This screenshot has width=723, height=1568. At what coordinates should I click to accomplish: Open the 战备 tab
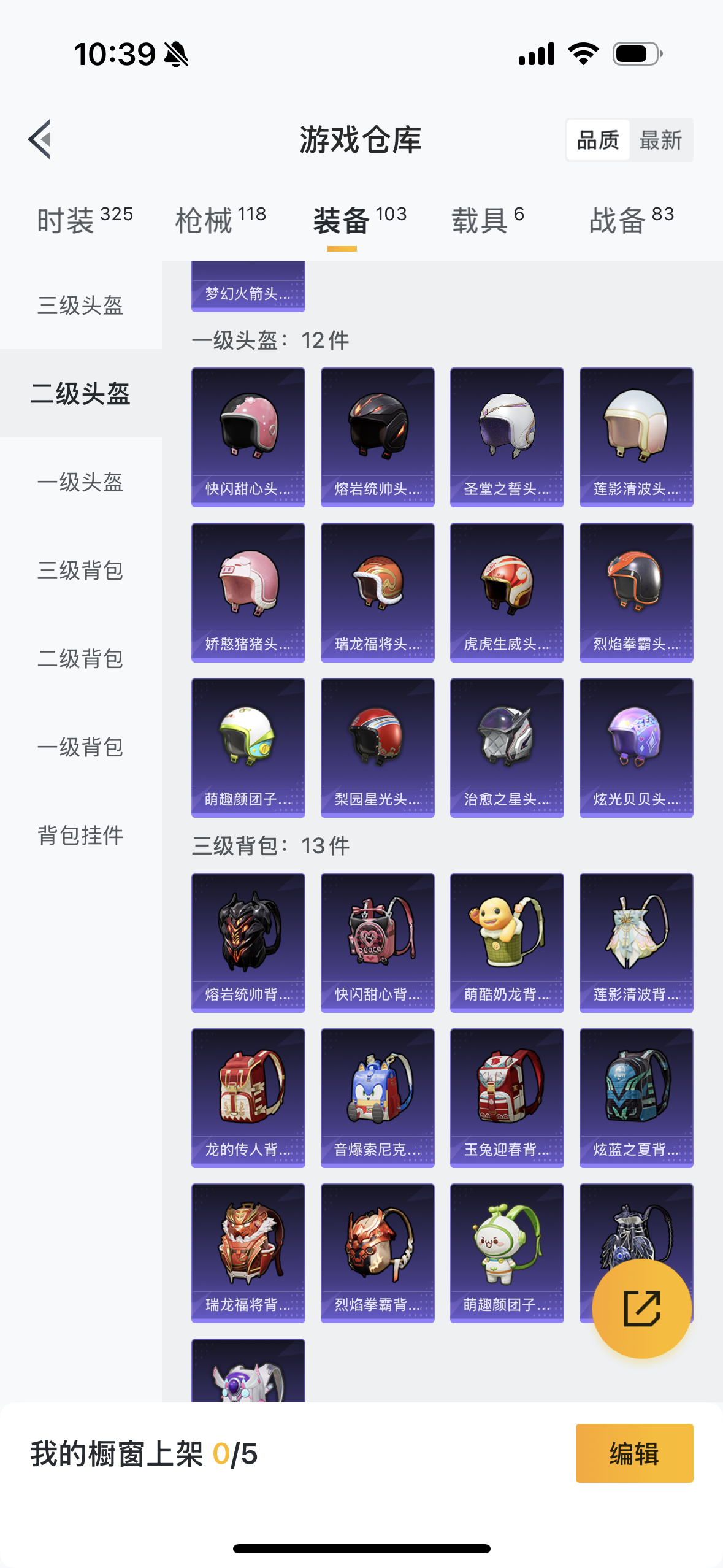(631, 220)
